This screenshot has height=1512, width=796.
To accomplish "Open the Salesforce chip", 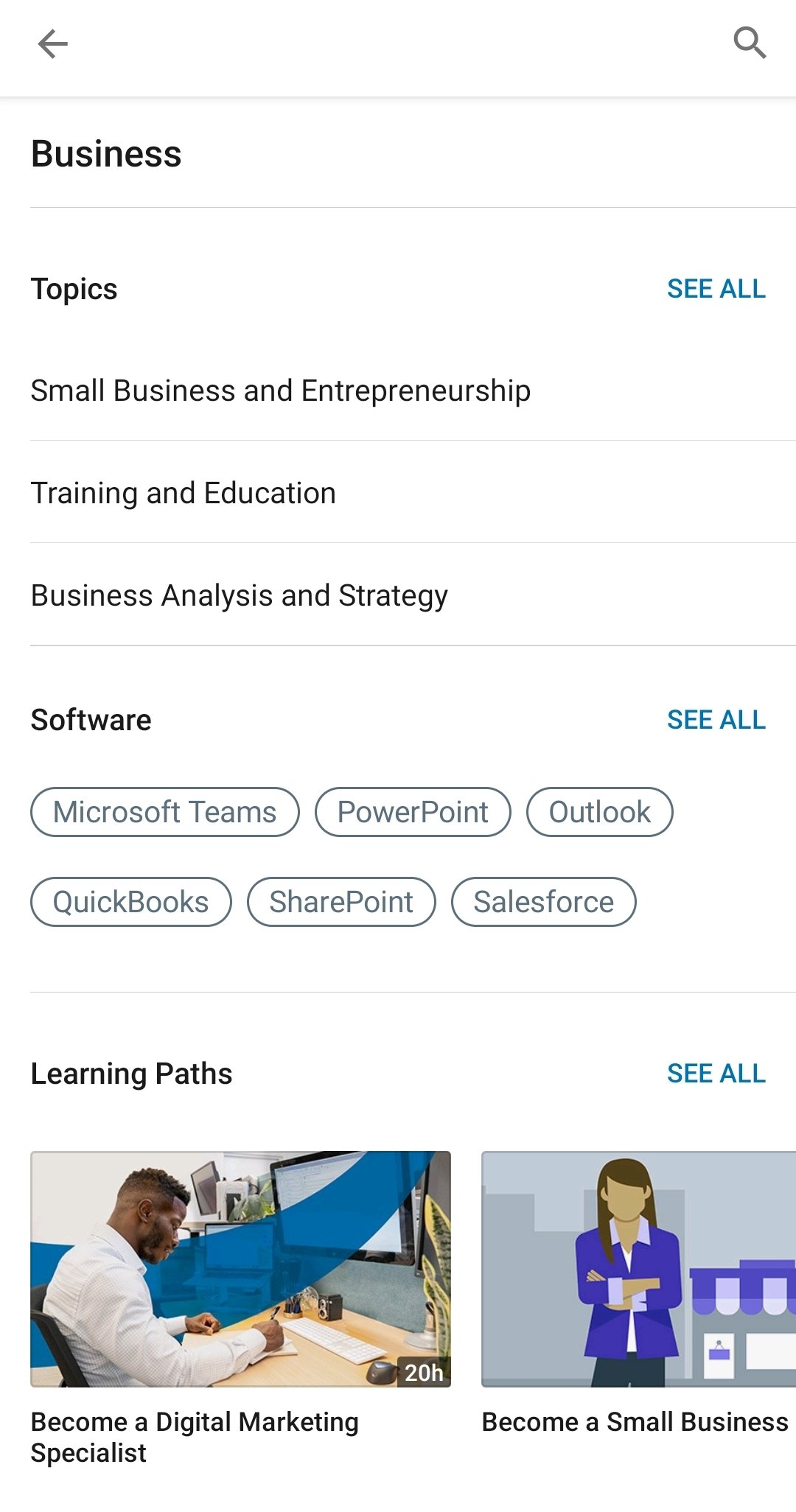I will tap(544, 902).
